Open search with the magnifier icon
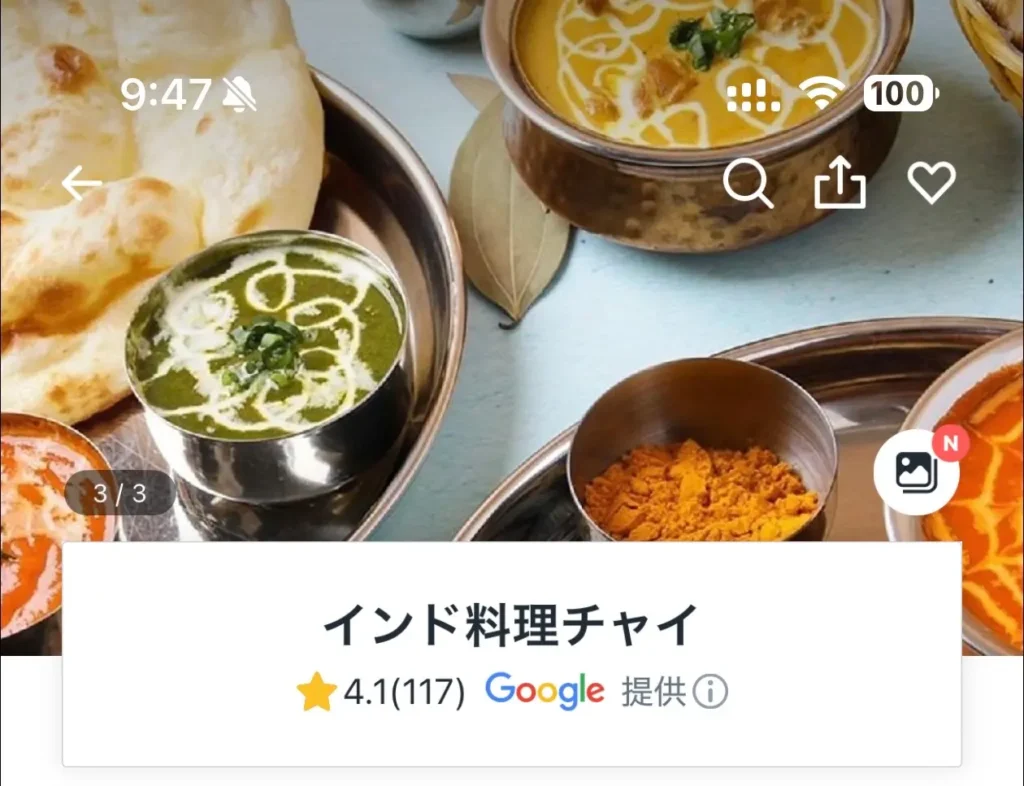The image size is (1024, 786). [x=748, y=184]
